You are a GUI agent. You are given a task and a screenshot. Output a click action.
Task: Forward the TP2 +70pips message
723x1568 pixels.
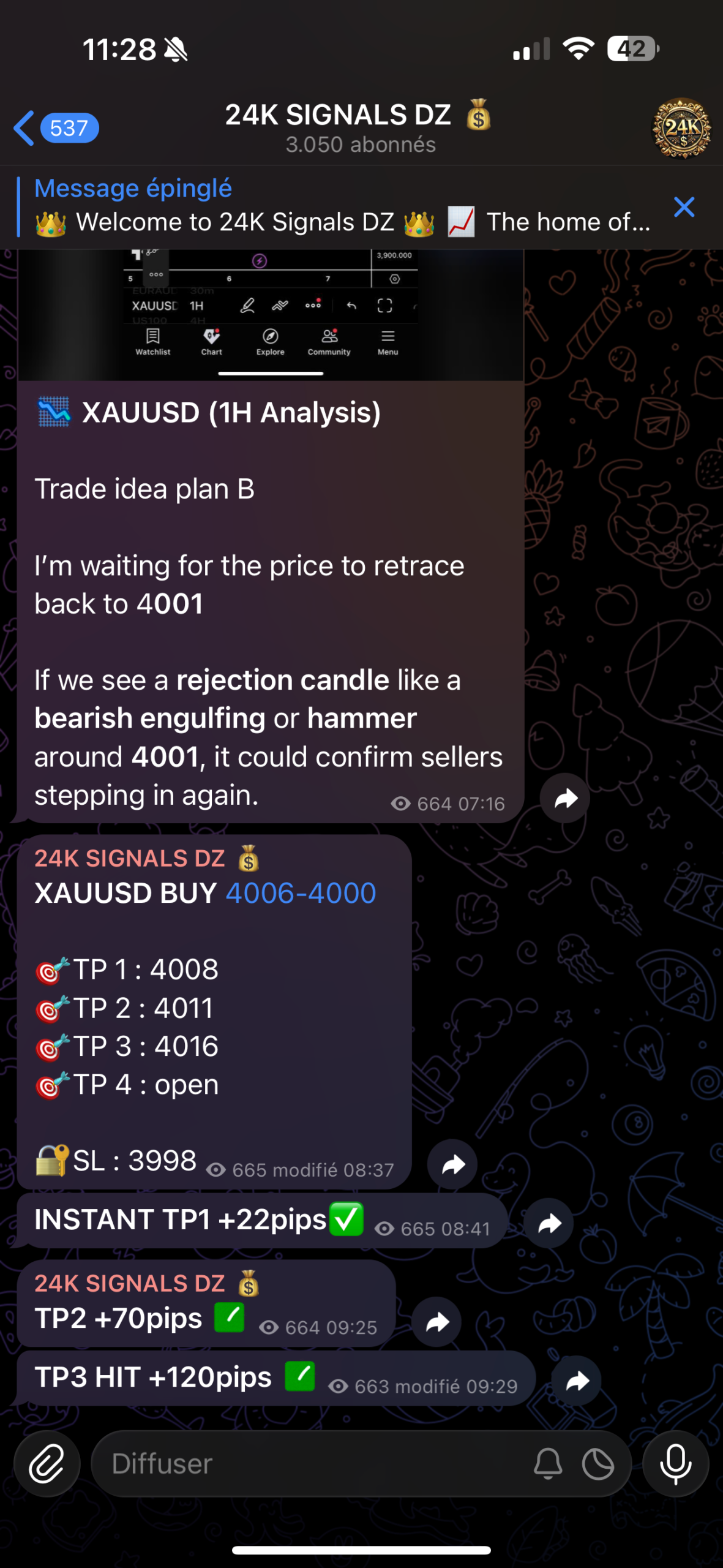436,1322
